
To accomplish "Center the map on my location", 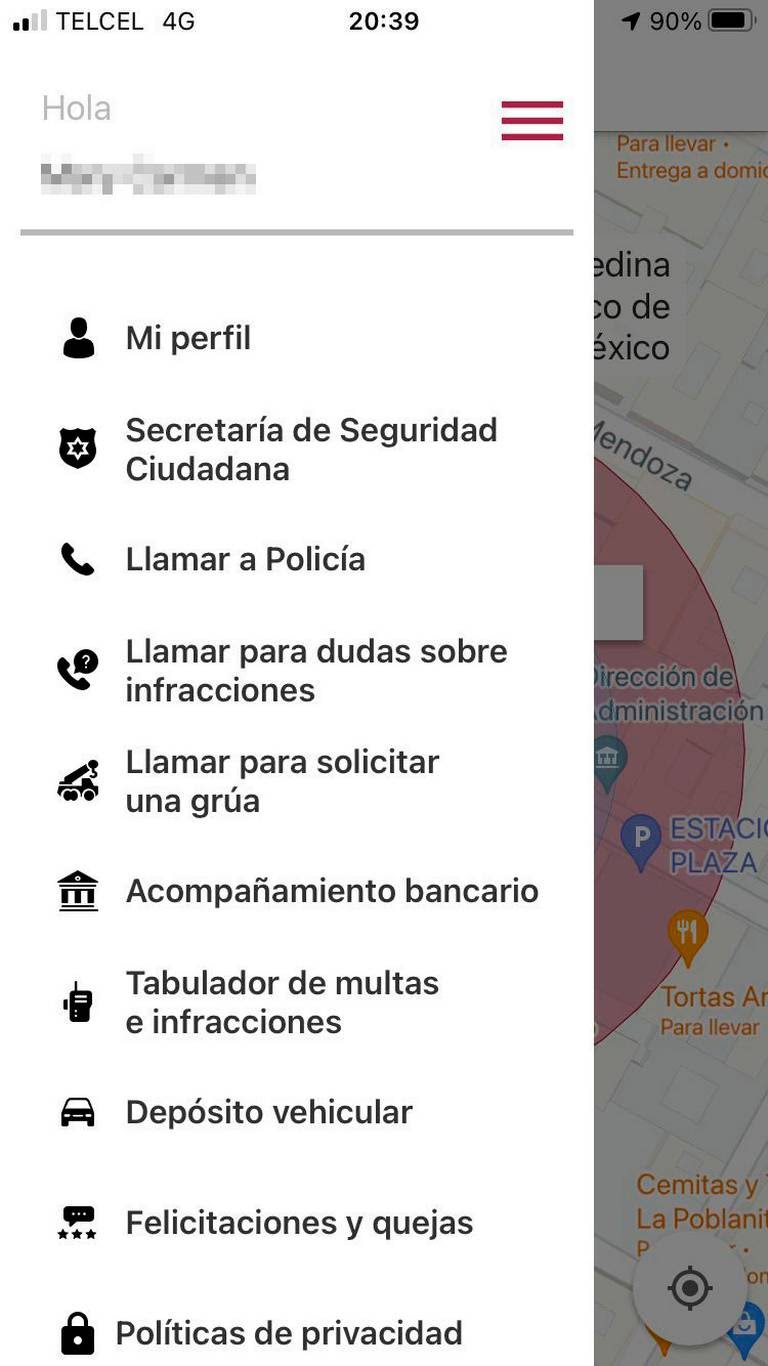I will tap(690, 1288).
